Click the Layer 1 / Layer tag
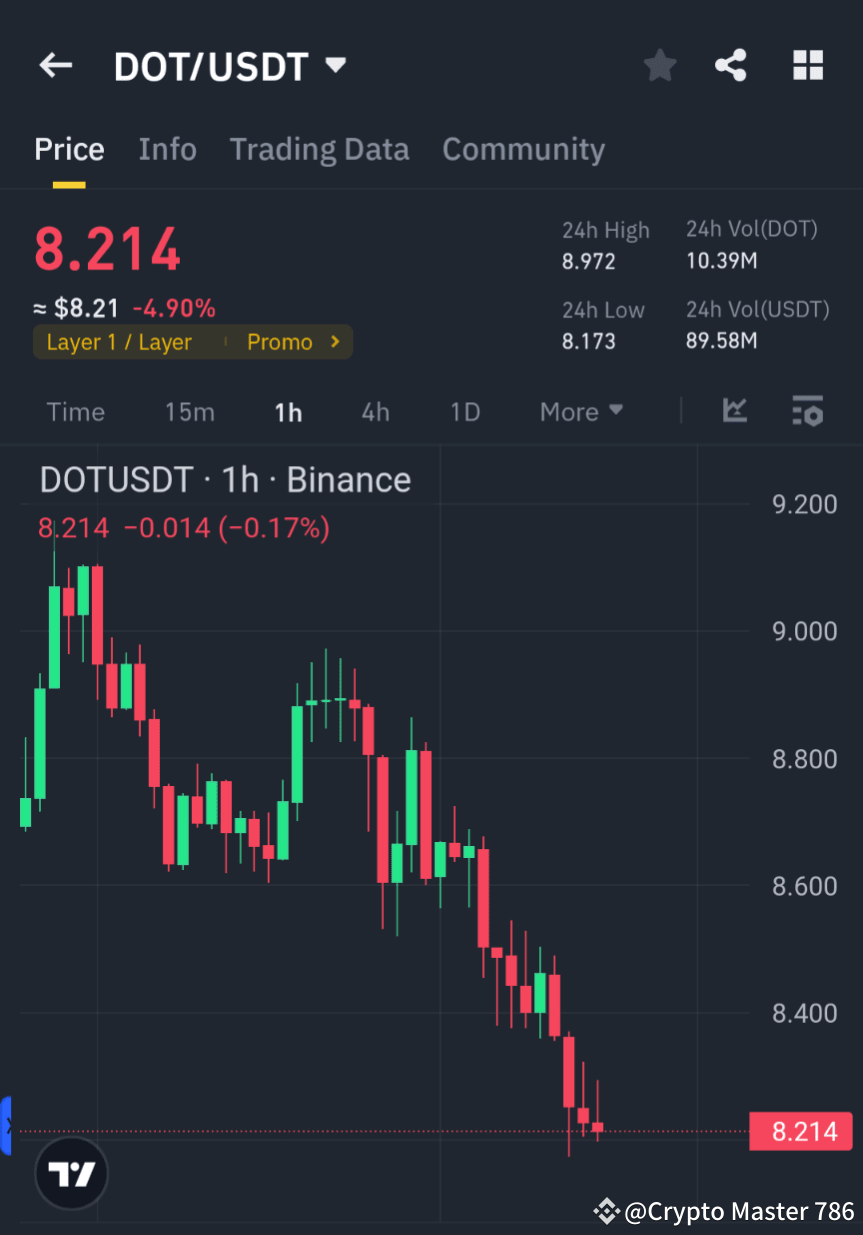 [118, 342]
